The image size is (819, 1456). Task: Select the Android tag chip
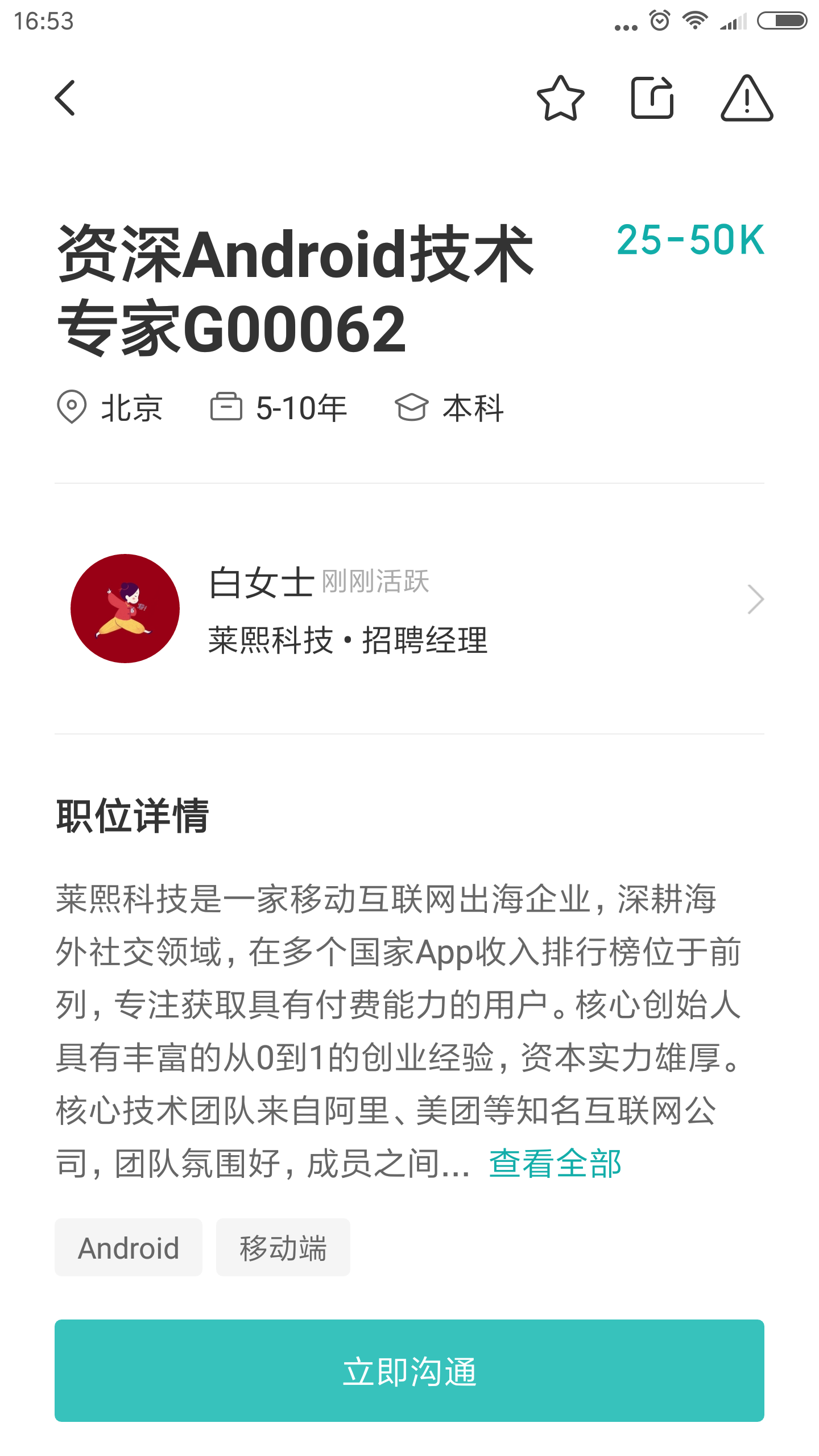tap(129, 1248)
